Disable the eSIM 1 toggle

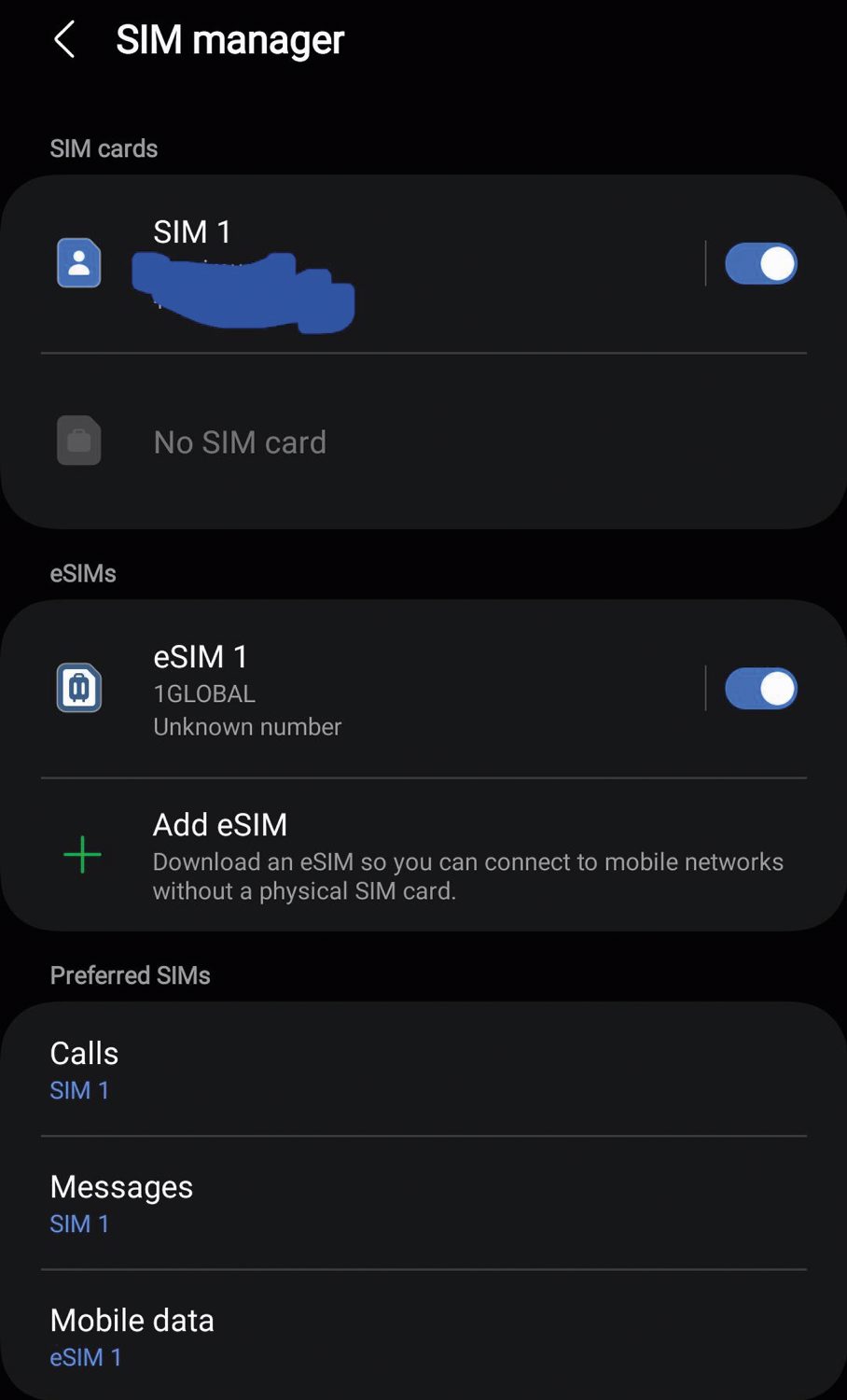(761, 689)
